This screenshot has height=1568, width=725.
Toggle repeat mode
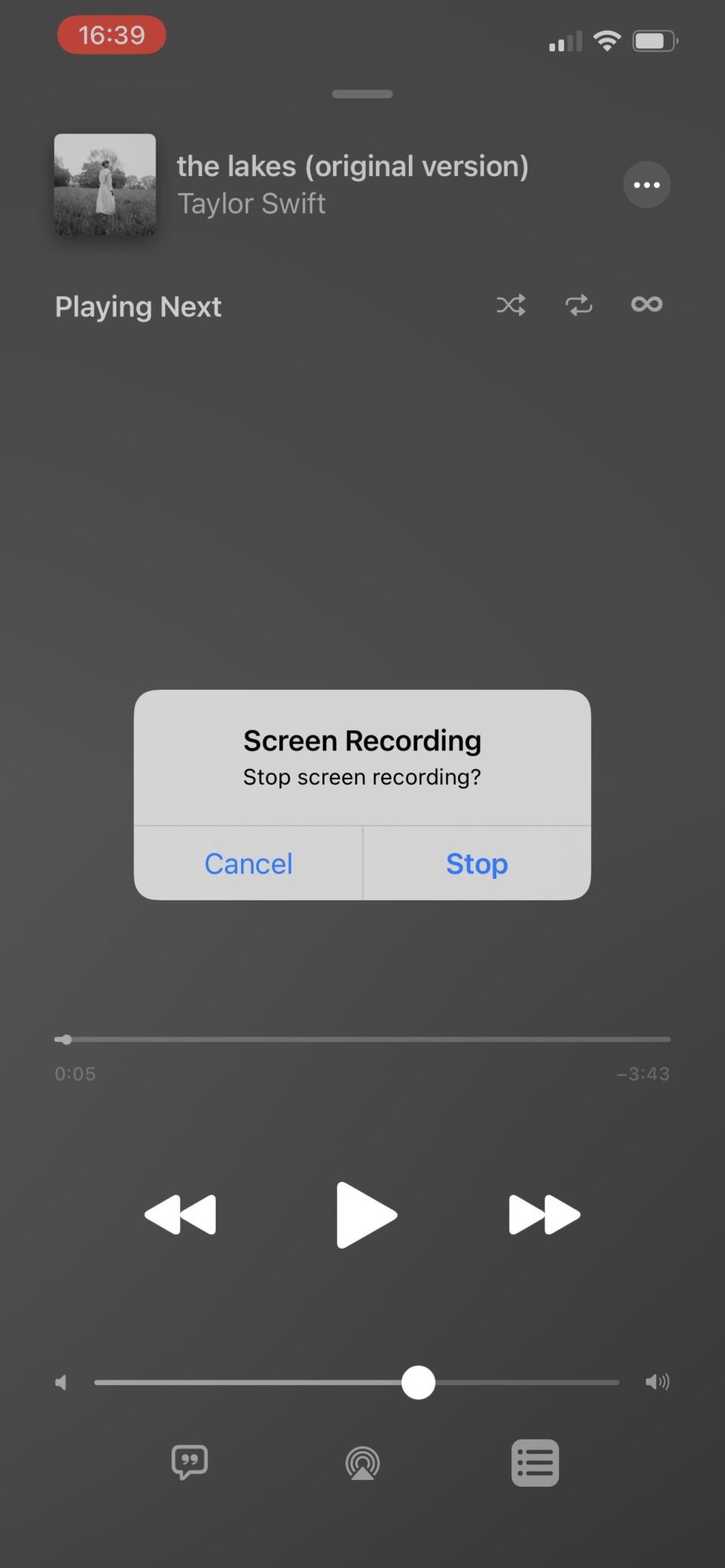(x=579, y=305)
